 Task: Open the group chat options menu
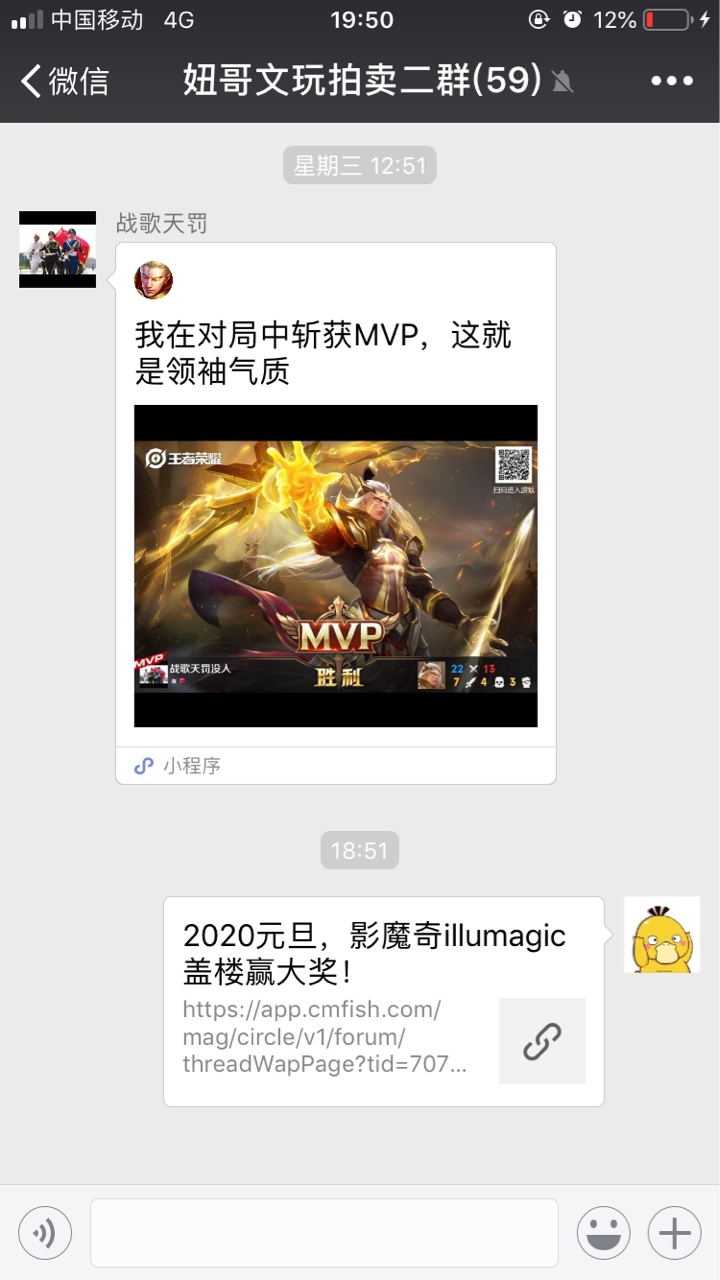point(672,81)
